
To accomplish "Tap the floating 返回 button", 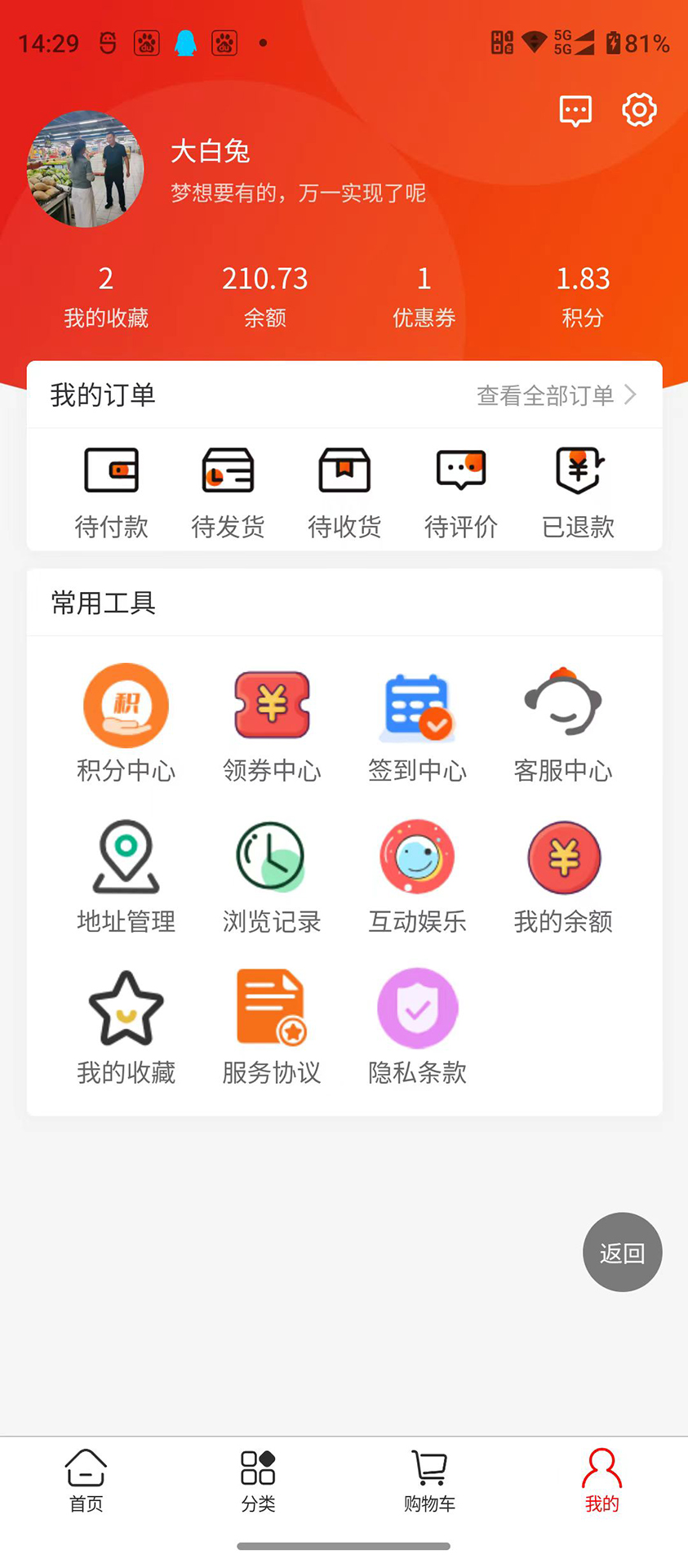I will click(622, 1252).
